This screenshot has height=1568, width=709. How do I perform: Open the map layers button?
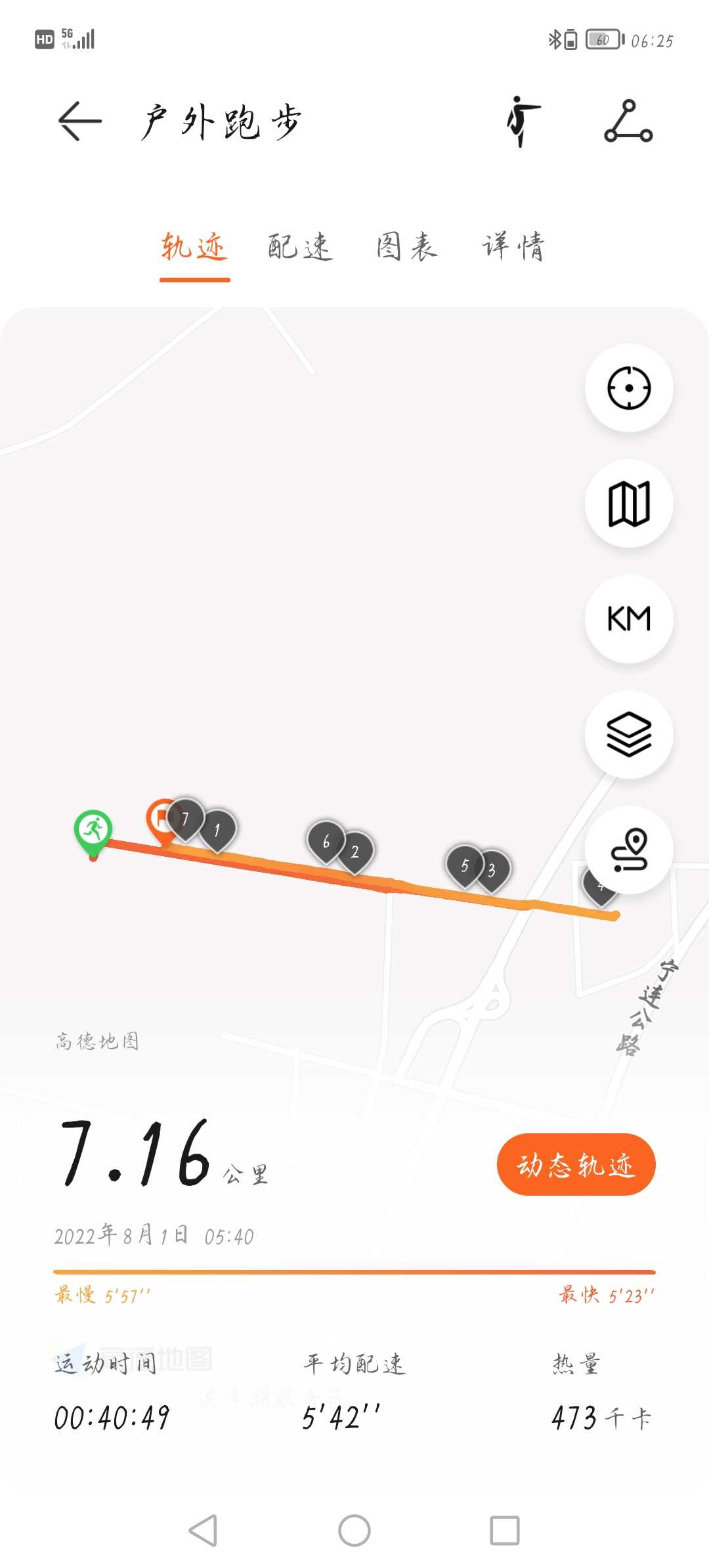(x=629, y=735)
